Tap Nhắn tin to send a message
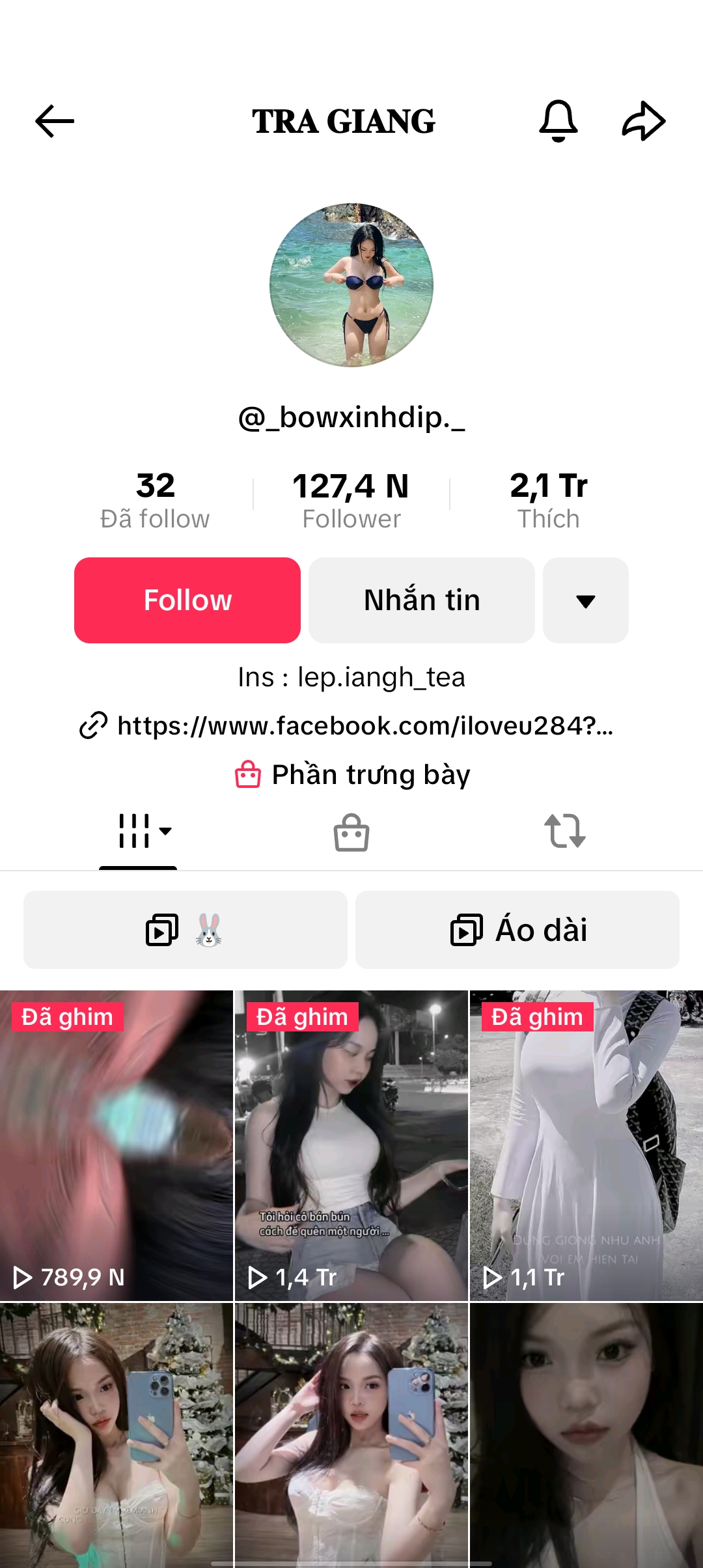This screenshot has height=1568, width=703. pos(422,600)
